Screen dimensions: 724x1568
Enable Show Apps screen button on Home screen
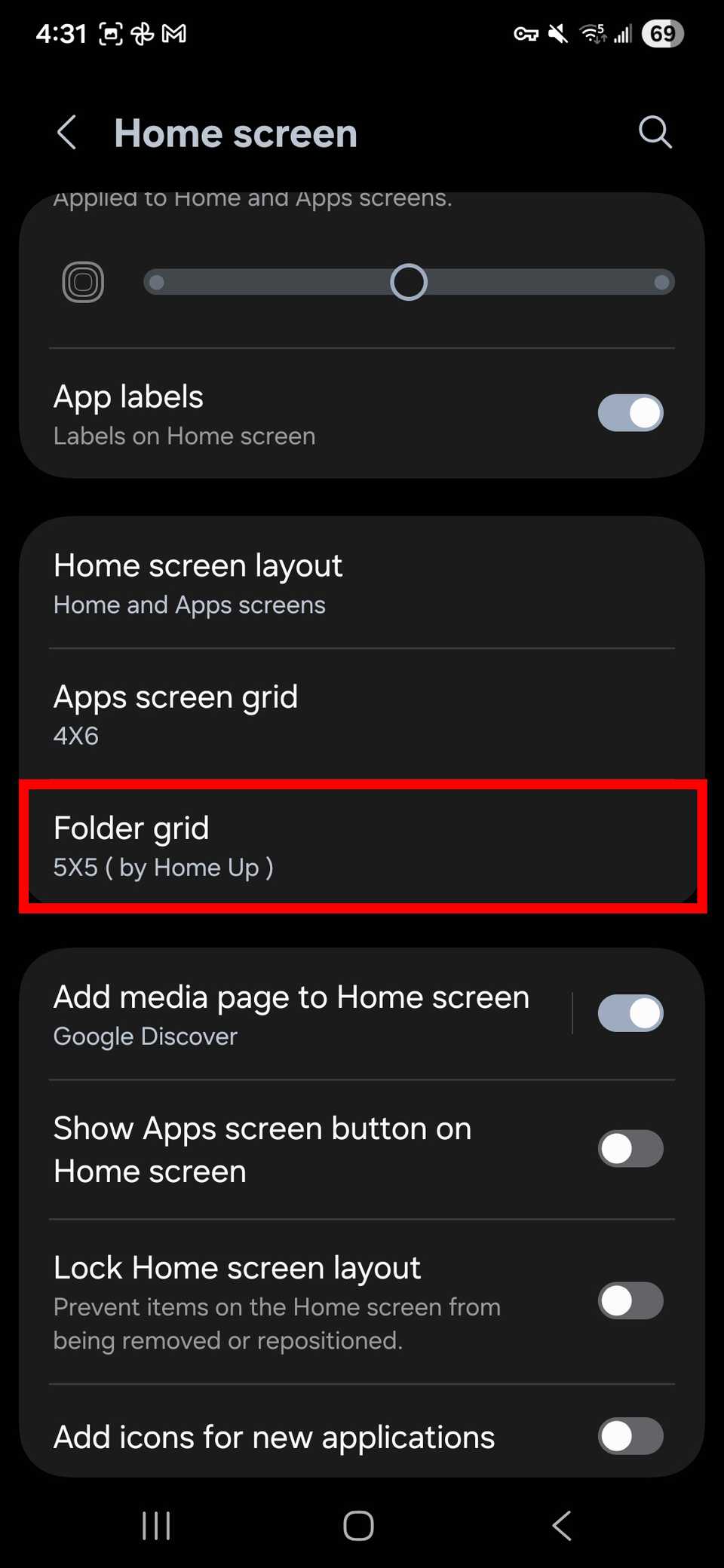tap(630, 1148)
